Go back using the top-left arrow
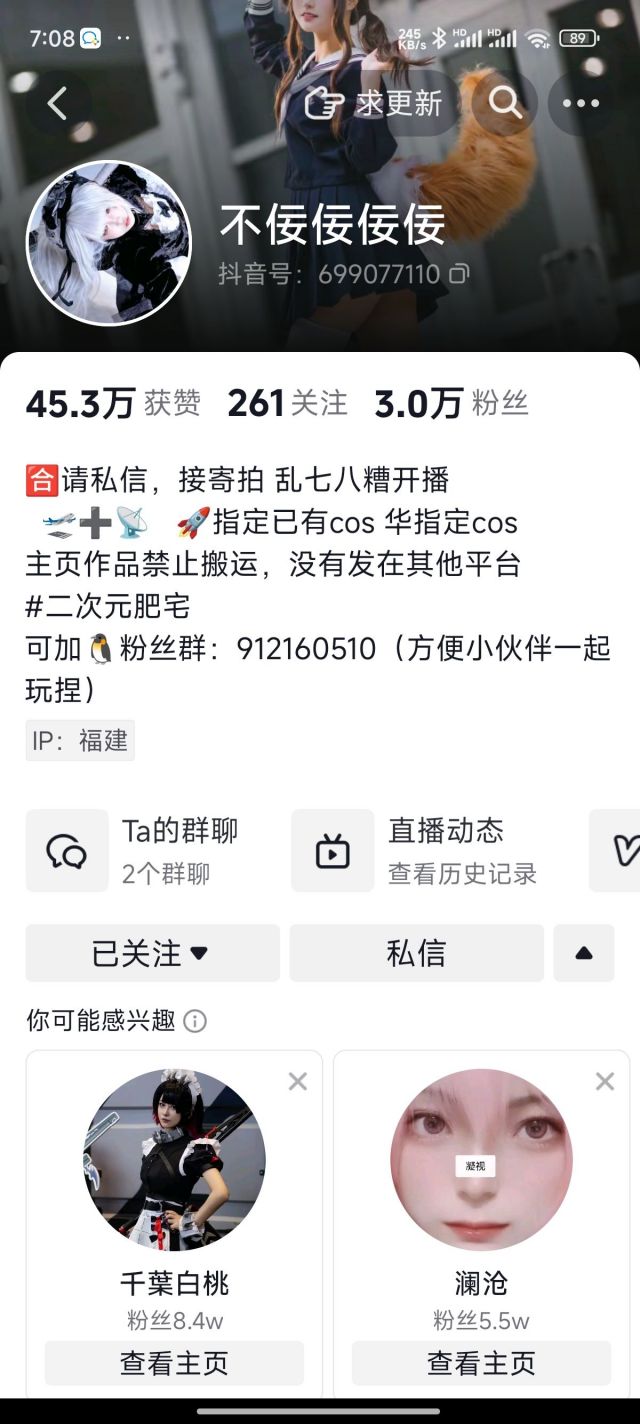The image size is (640, 1424). tap(57, 104)
